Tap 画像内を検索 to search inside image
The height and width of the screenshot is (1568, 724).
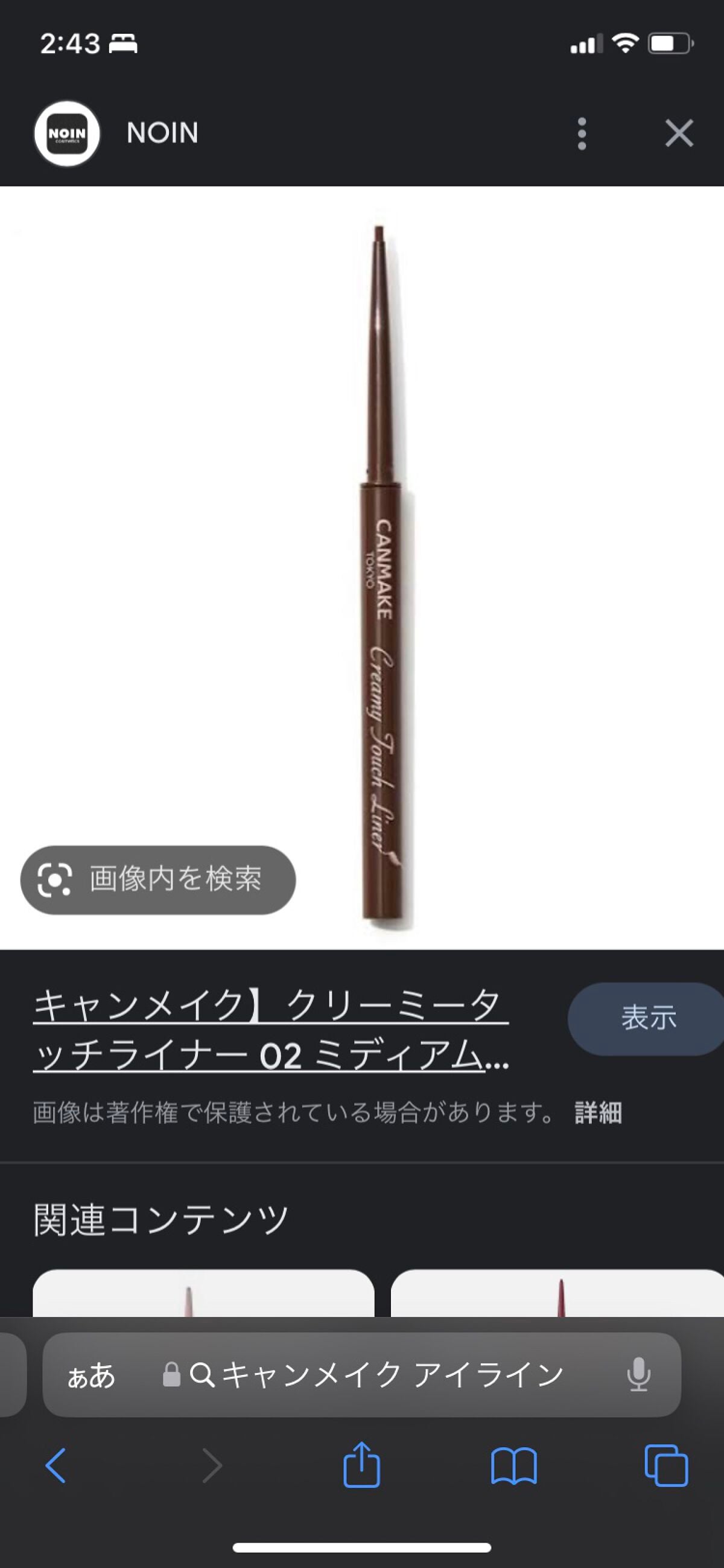[158, 879]
